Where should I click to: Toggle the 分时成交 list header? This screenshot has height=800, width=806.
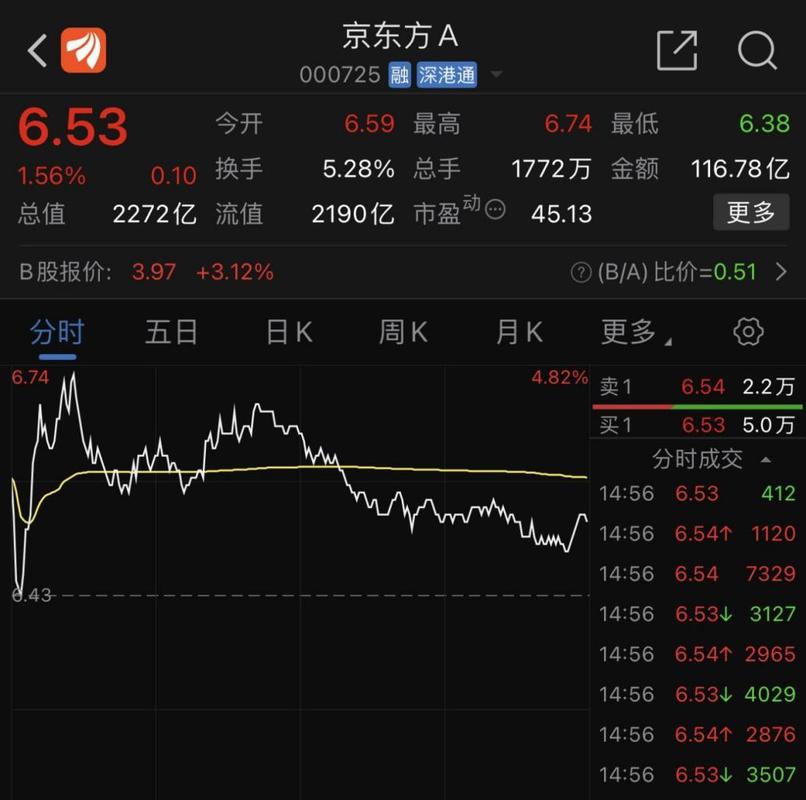coord(710,459)
